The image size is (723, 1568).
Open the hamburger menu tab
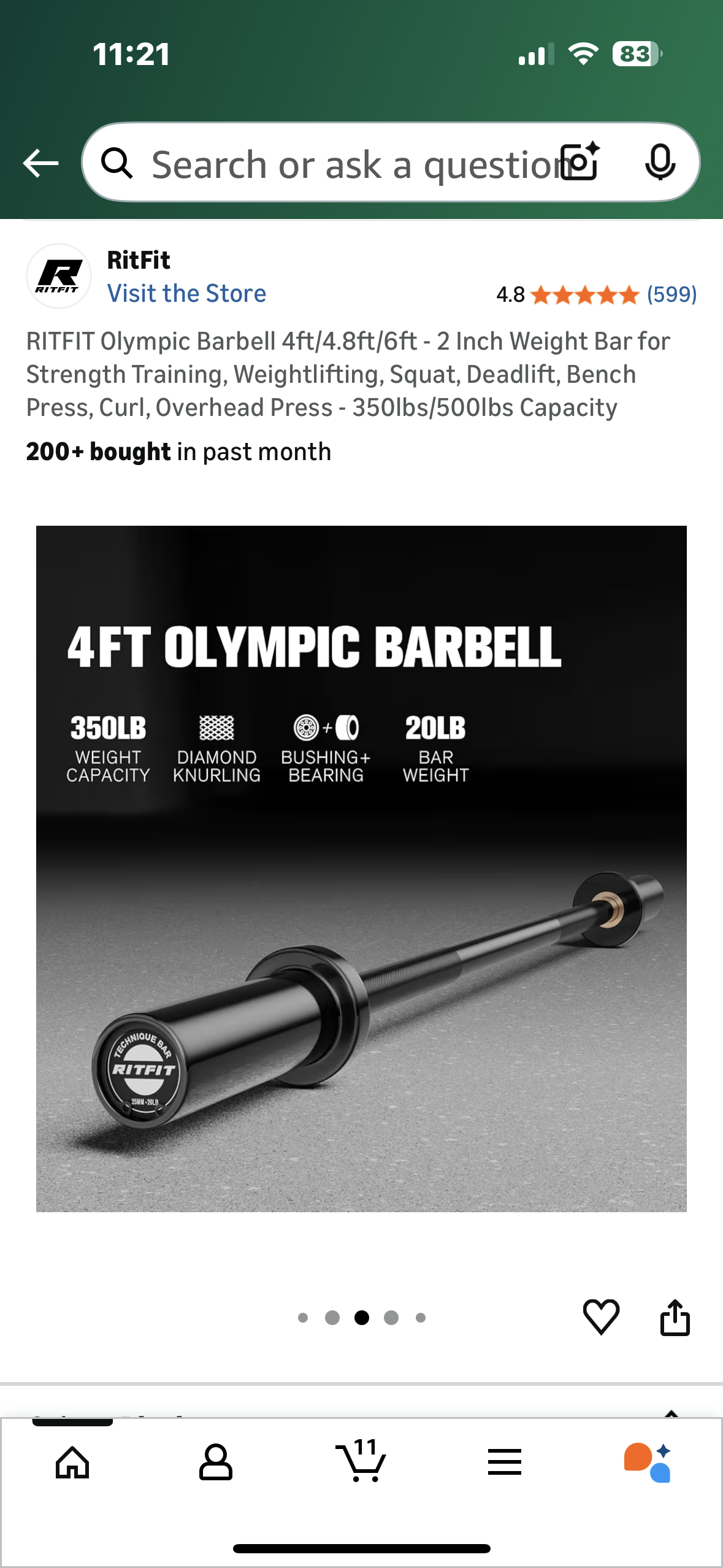point(504,1462)
